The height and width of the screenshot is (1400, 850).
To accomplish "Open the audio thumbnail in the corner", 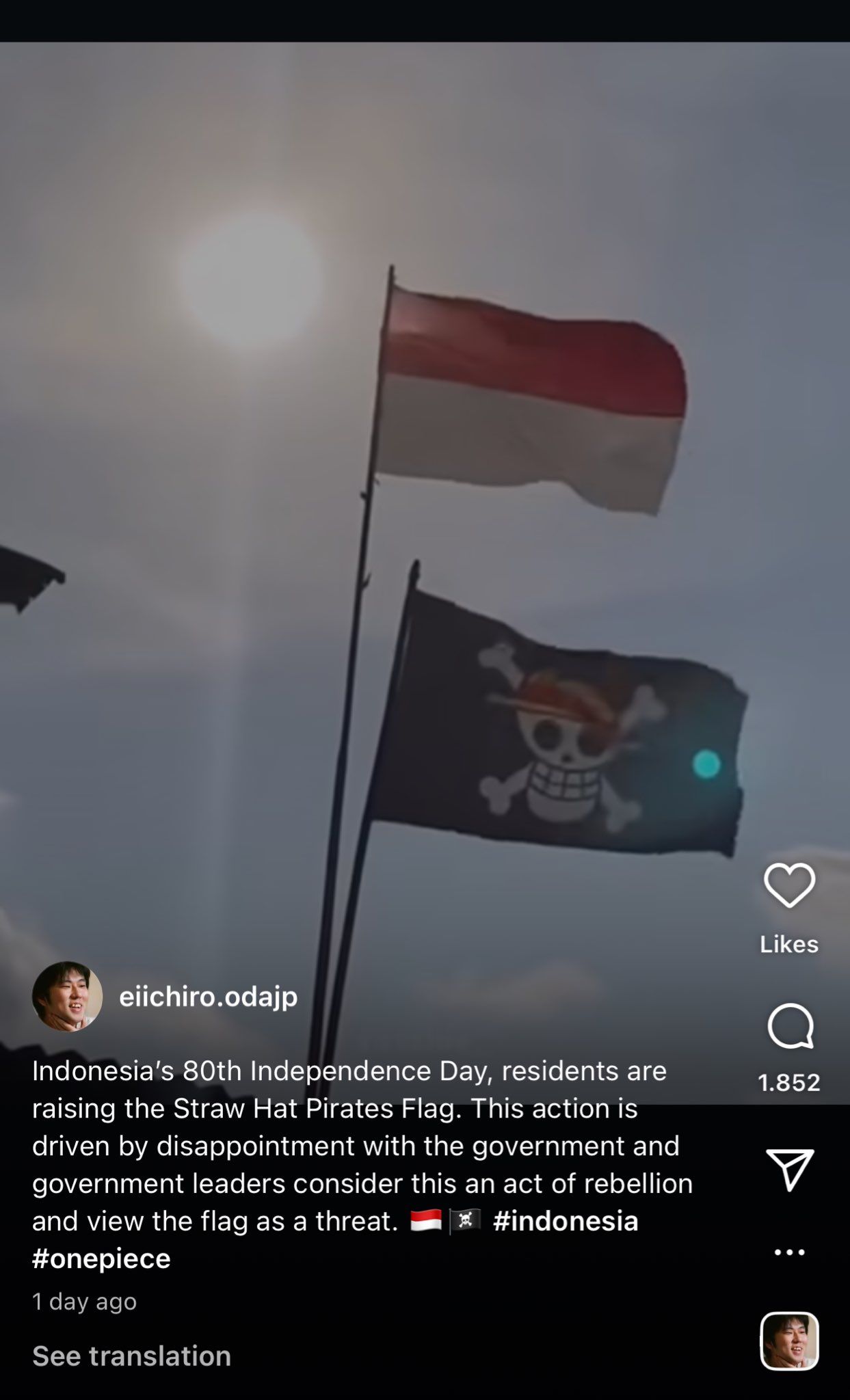I will click(789, 1341).
